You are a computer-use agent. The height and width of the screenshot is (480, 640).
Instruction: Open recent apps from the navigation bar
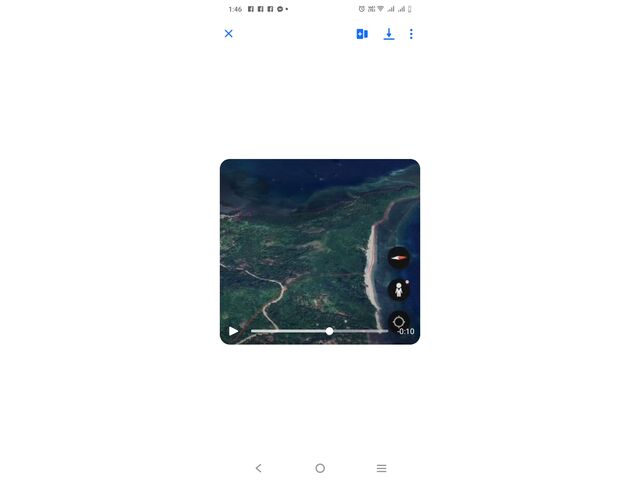pyautogui.click(x=381, y=468)
